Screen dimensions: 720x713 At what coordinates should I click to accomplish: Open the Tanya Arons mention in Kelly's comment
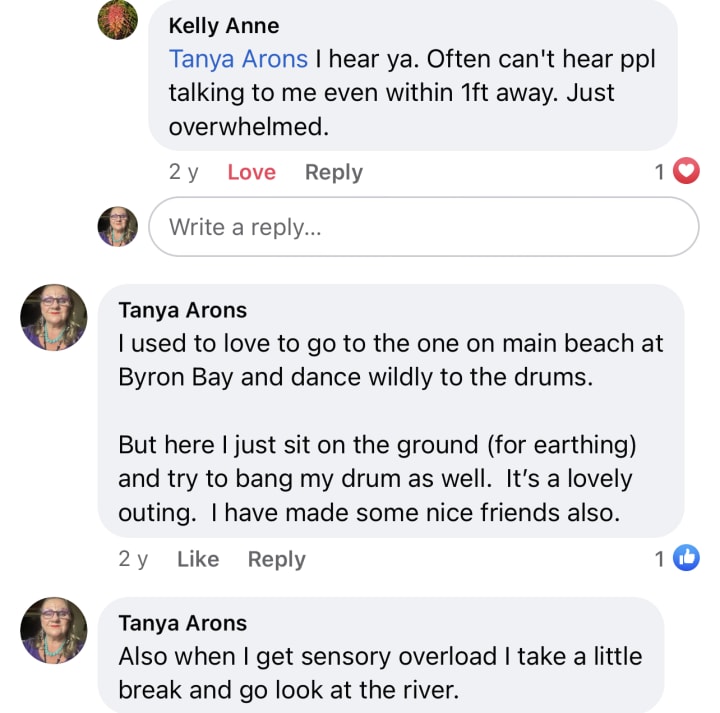238,59
